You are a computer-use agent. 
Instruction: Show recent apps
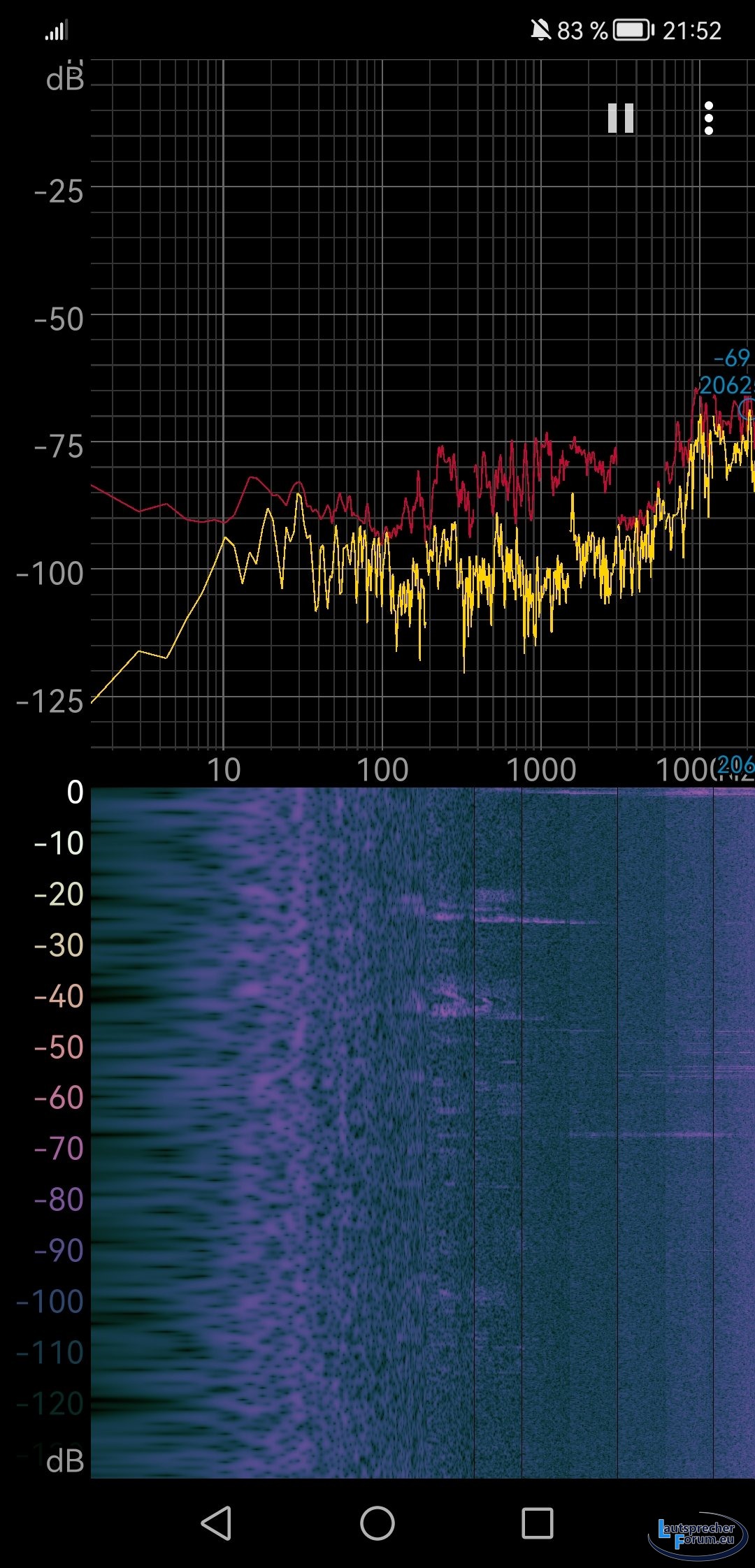click(538, 1523)
